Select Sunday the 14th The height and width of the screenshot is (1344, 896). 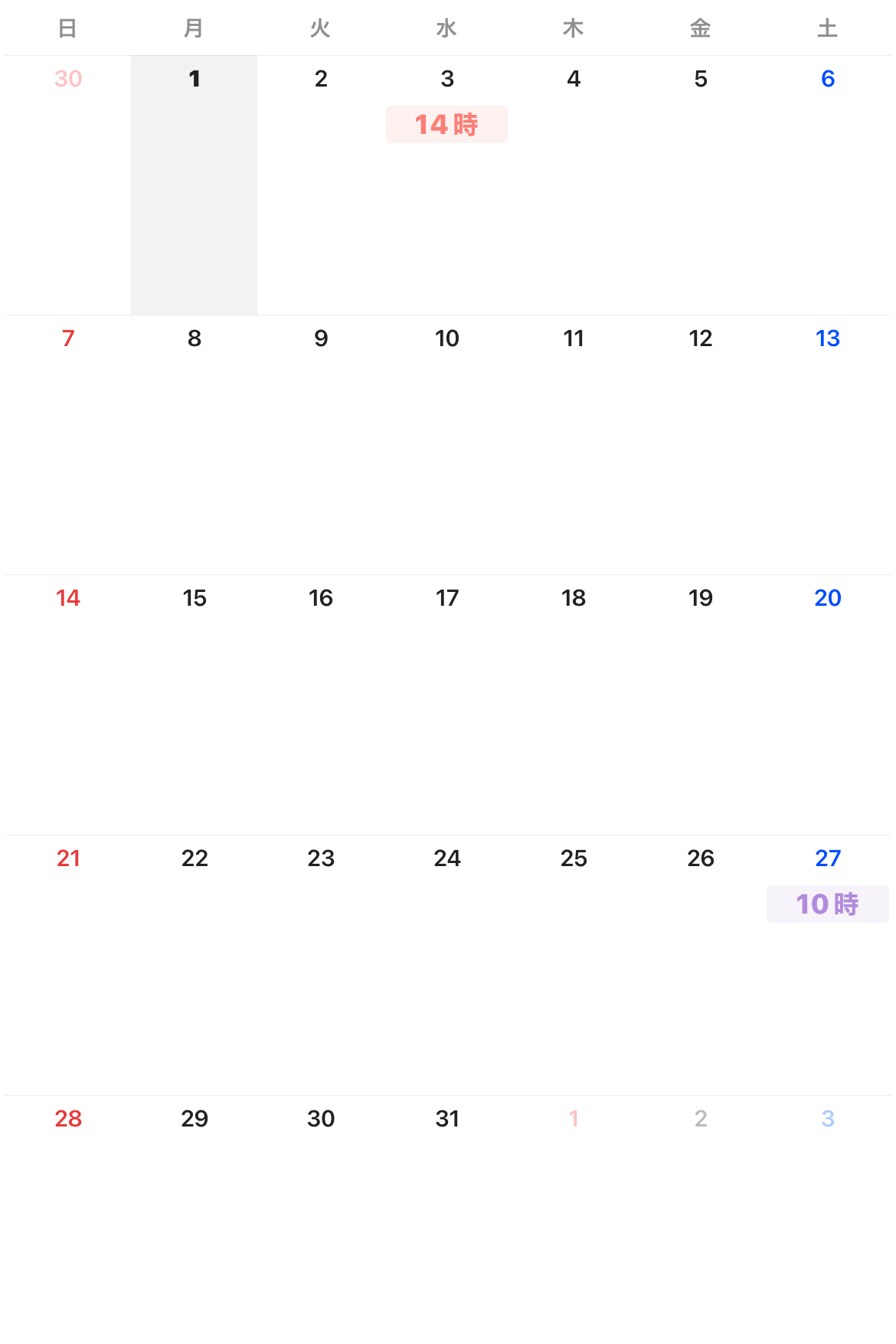coord(68,598)
